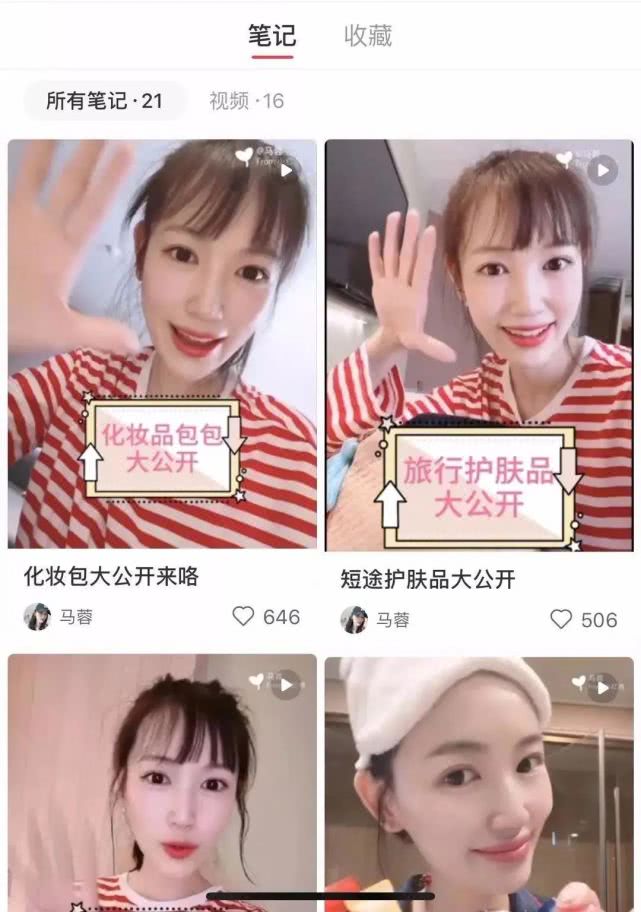Like the 短途护肤品大公开 note
This screenshot has width=641, height=912.
(x=562, y=620)
